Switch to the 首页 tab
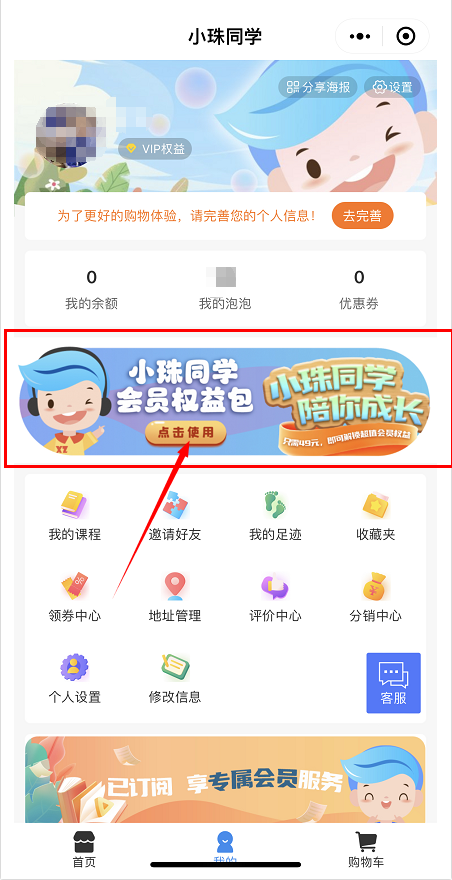Screen dimensions: 452x880 84,850
